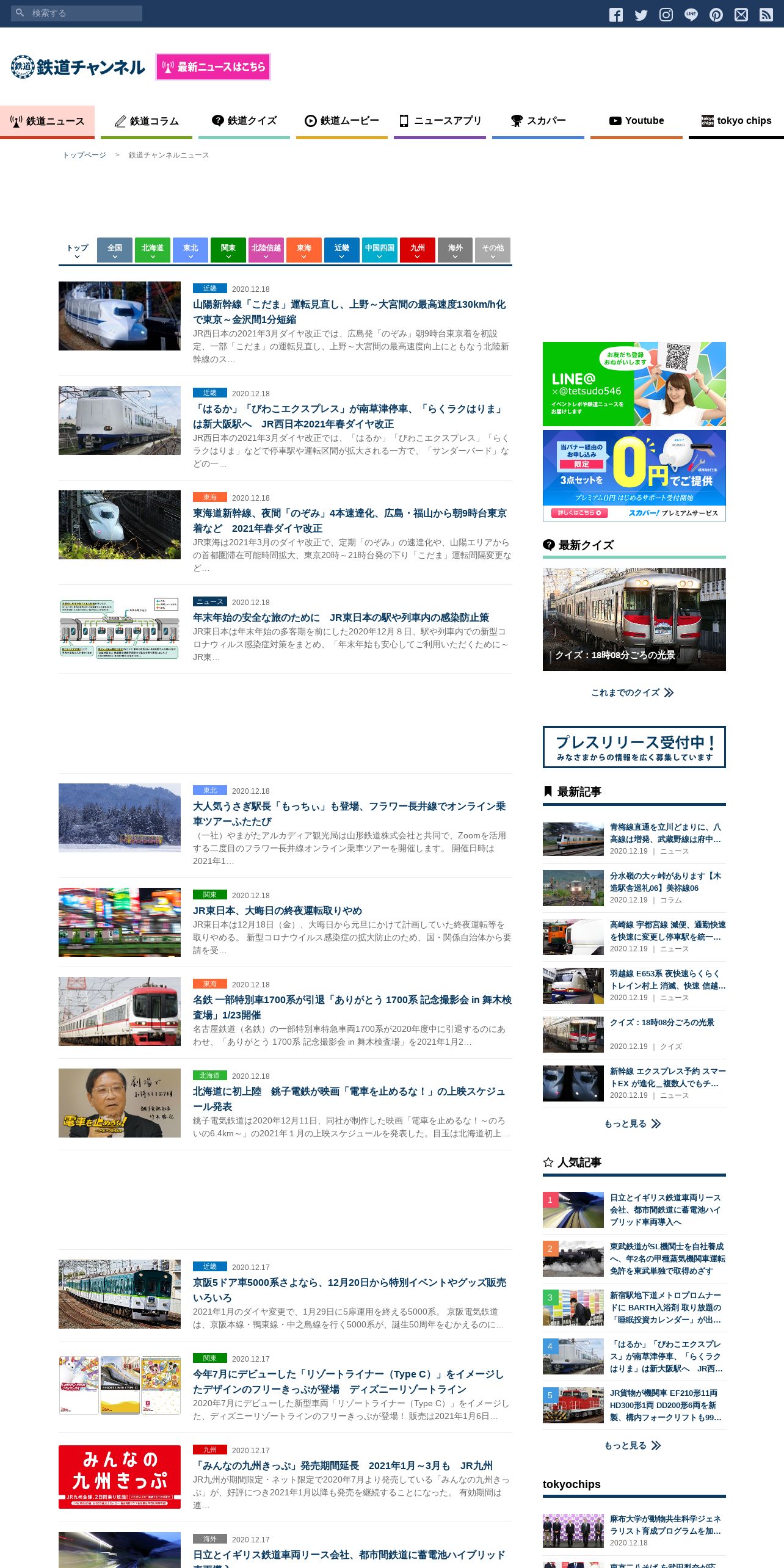Open the 鉄道ムービー tab

(342, 122)
